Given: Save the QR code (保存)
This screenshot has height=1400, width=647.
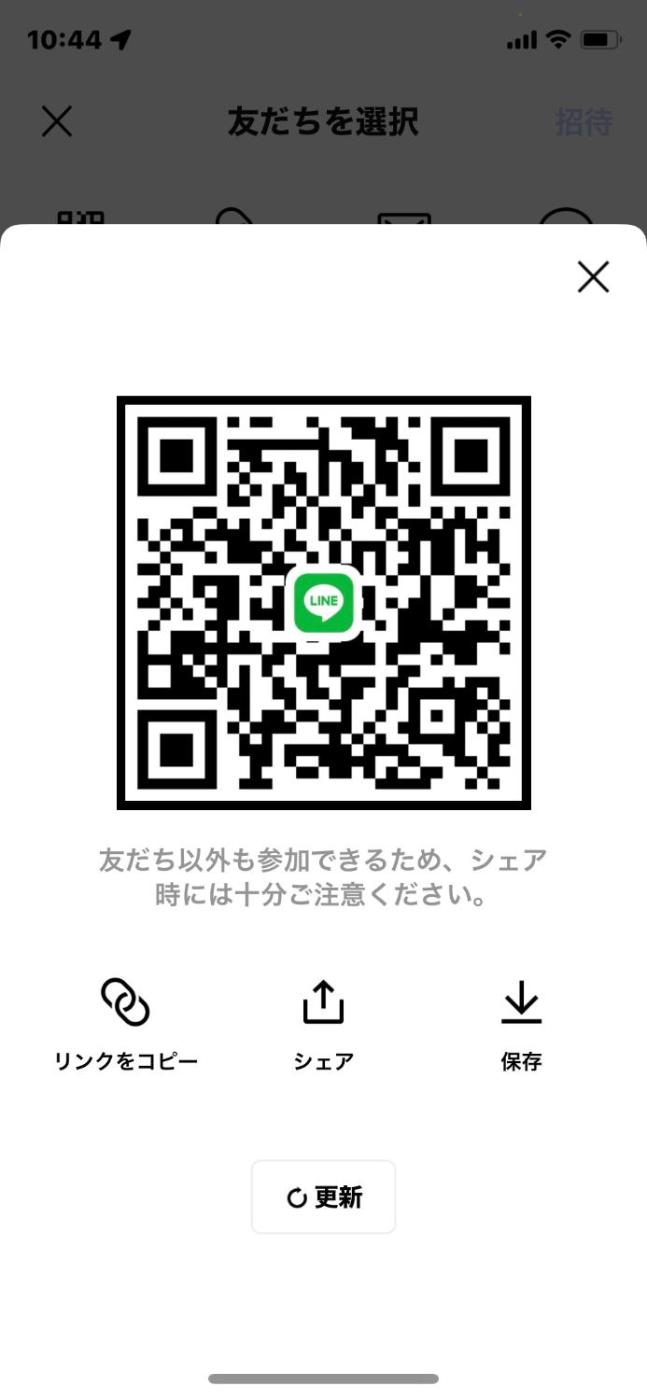Looking at the screenshot, I should [521, 1023].
